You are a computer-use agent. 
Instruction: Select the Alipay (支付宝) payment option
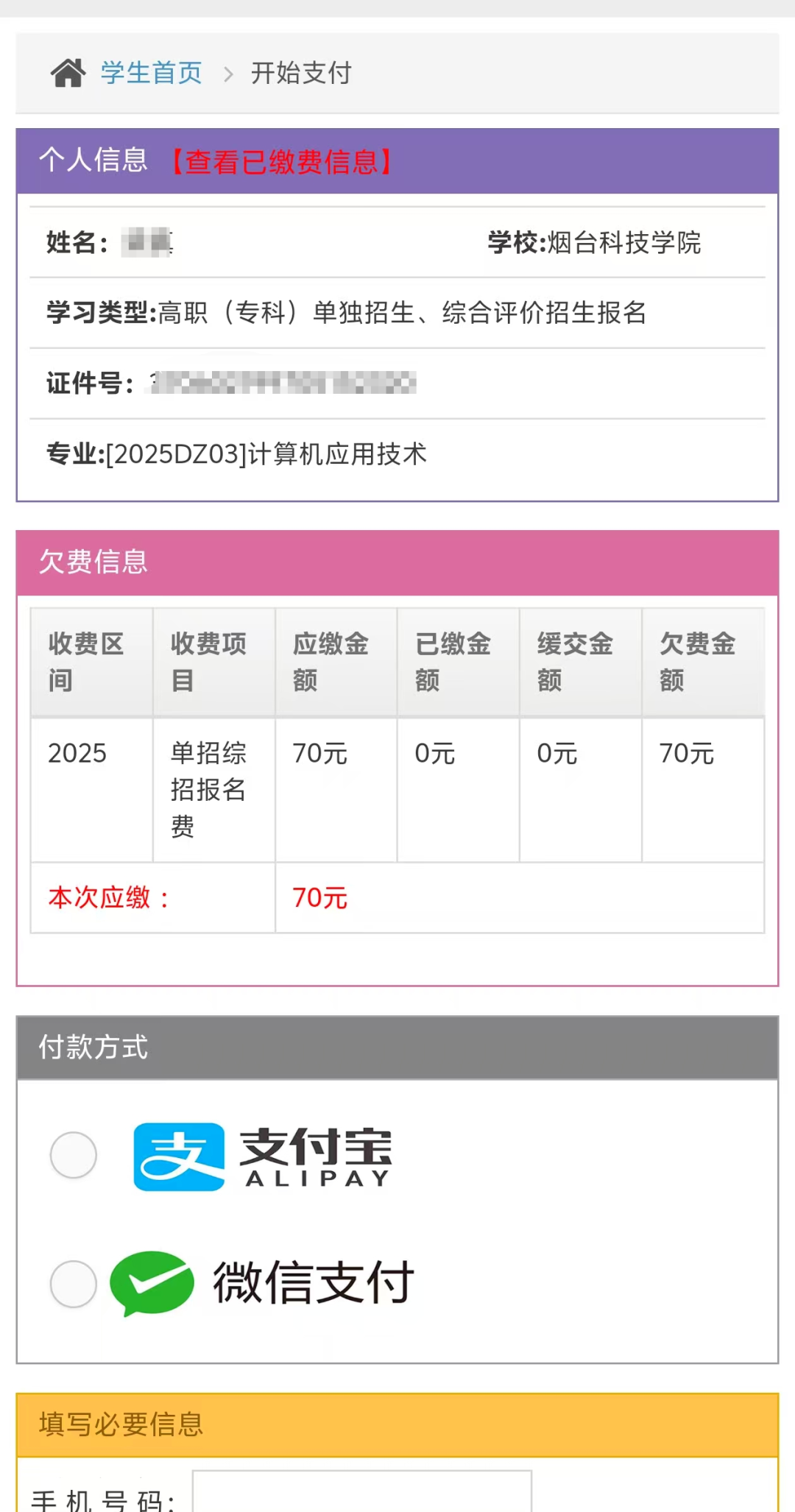coord(74,1155)
